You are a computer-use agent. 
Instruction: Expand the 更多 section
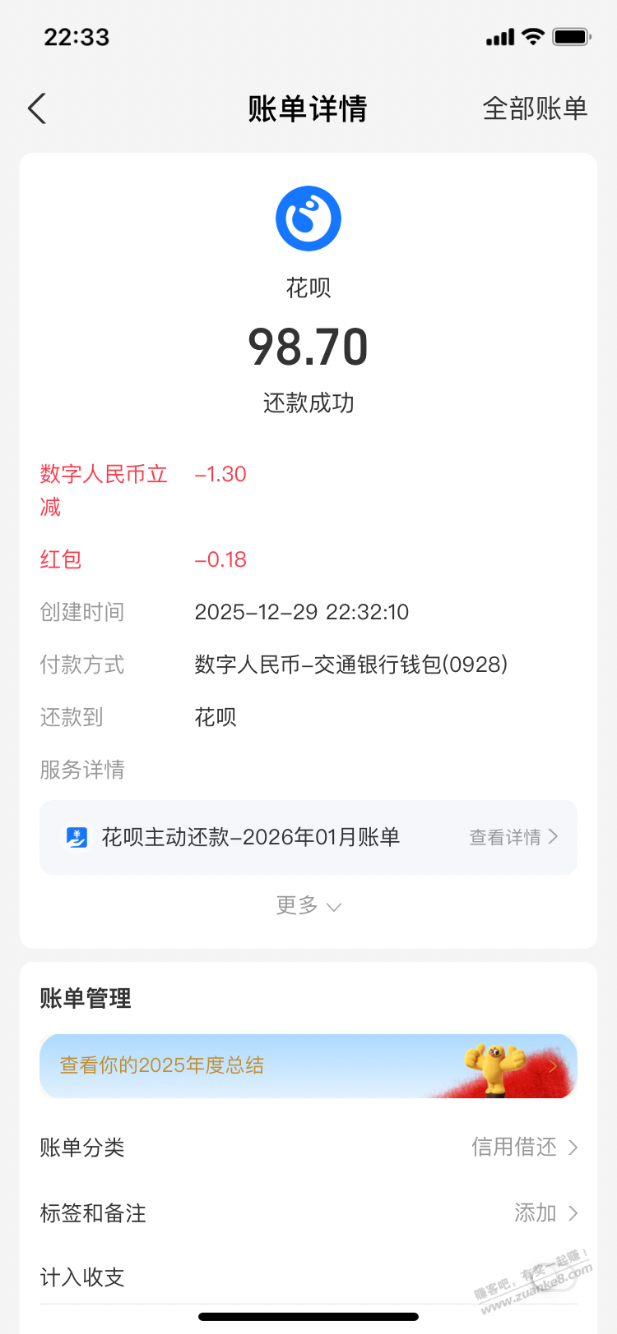pos(308,905)
